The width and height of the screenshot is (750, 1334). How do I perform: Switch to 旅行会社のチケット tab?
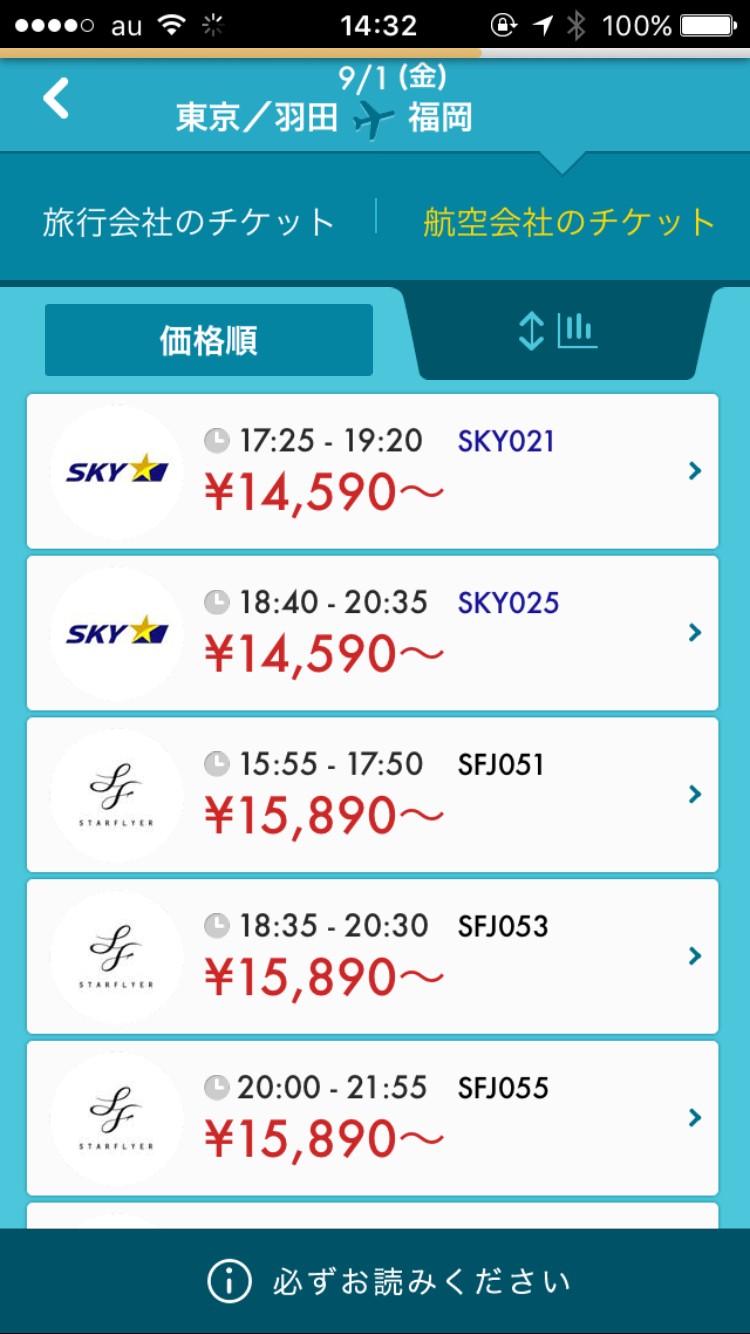(188, 222)
